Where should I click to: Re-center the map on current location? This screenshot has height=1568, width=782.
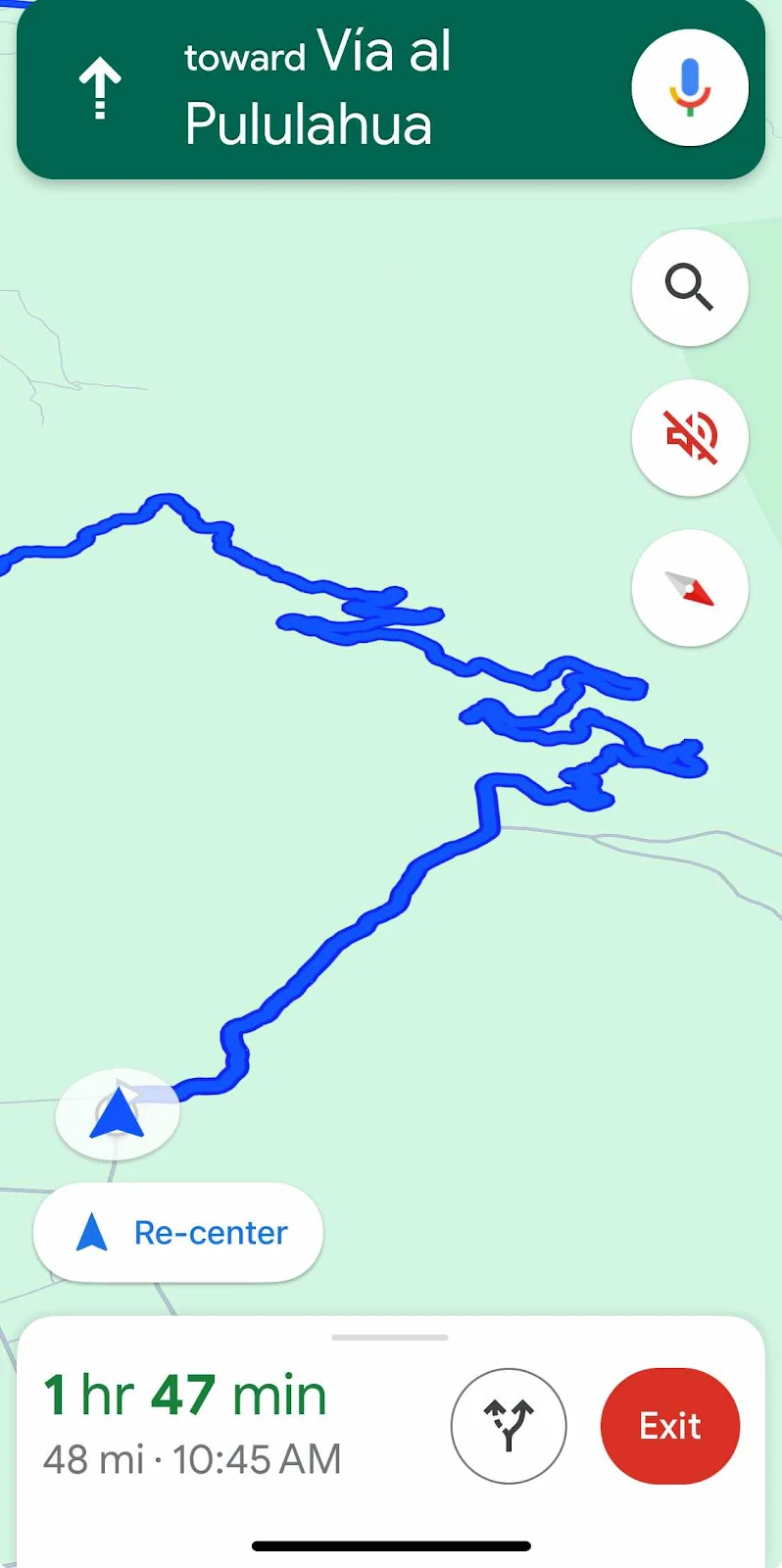tap(178, 1232)
